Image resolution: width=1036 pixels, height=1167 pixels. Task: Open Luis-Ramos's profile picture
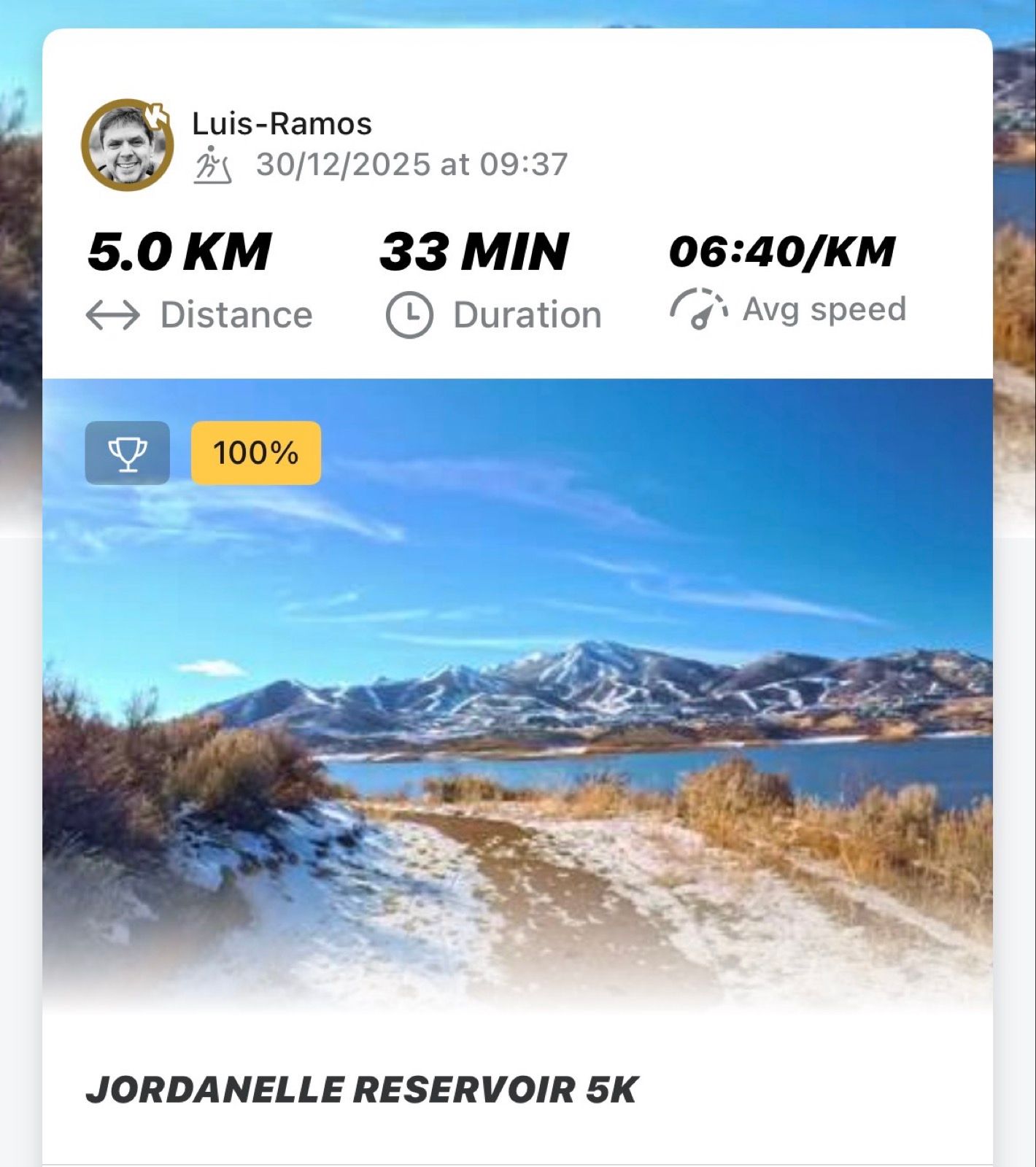(x=127, y=145)
